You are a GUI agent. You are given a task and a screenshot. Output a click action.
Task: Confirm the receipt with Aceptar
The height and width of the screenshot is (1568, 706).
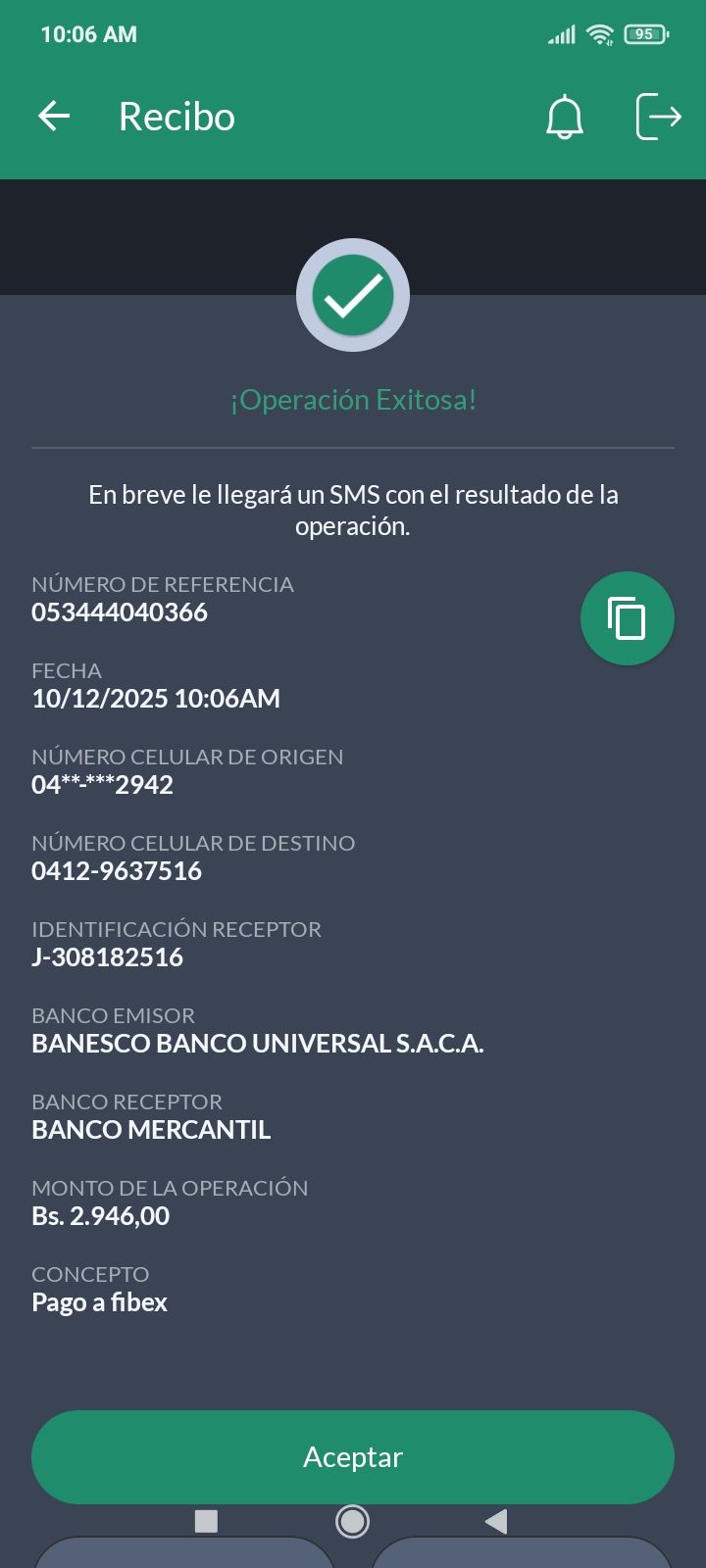pyautogui.click(x=353, y=1456)
